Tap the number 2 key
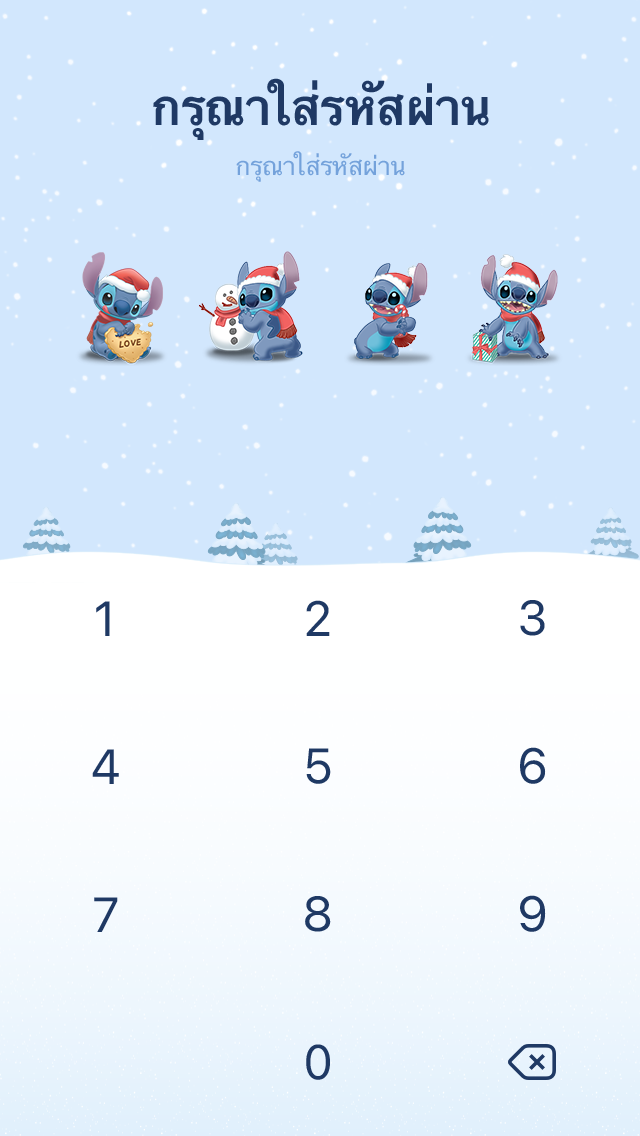Viewport: 640px width, 1136px height. 318,620
